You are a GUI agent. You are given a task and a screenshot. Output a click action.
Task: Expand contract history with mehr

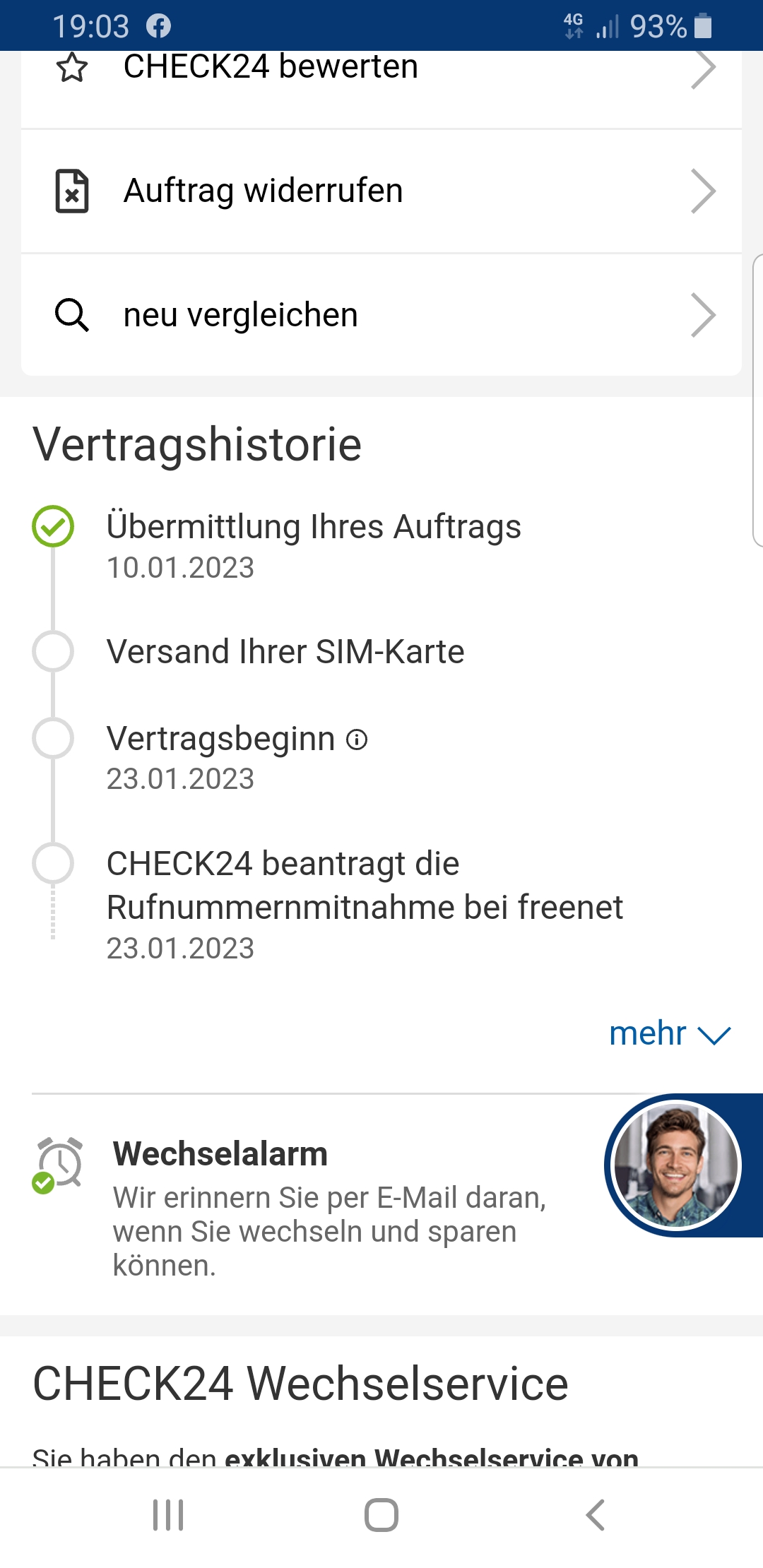click(668, 1034)
